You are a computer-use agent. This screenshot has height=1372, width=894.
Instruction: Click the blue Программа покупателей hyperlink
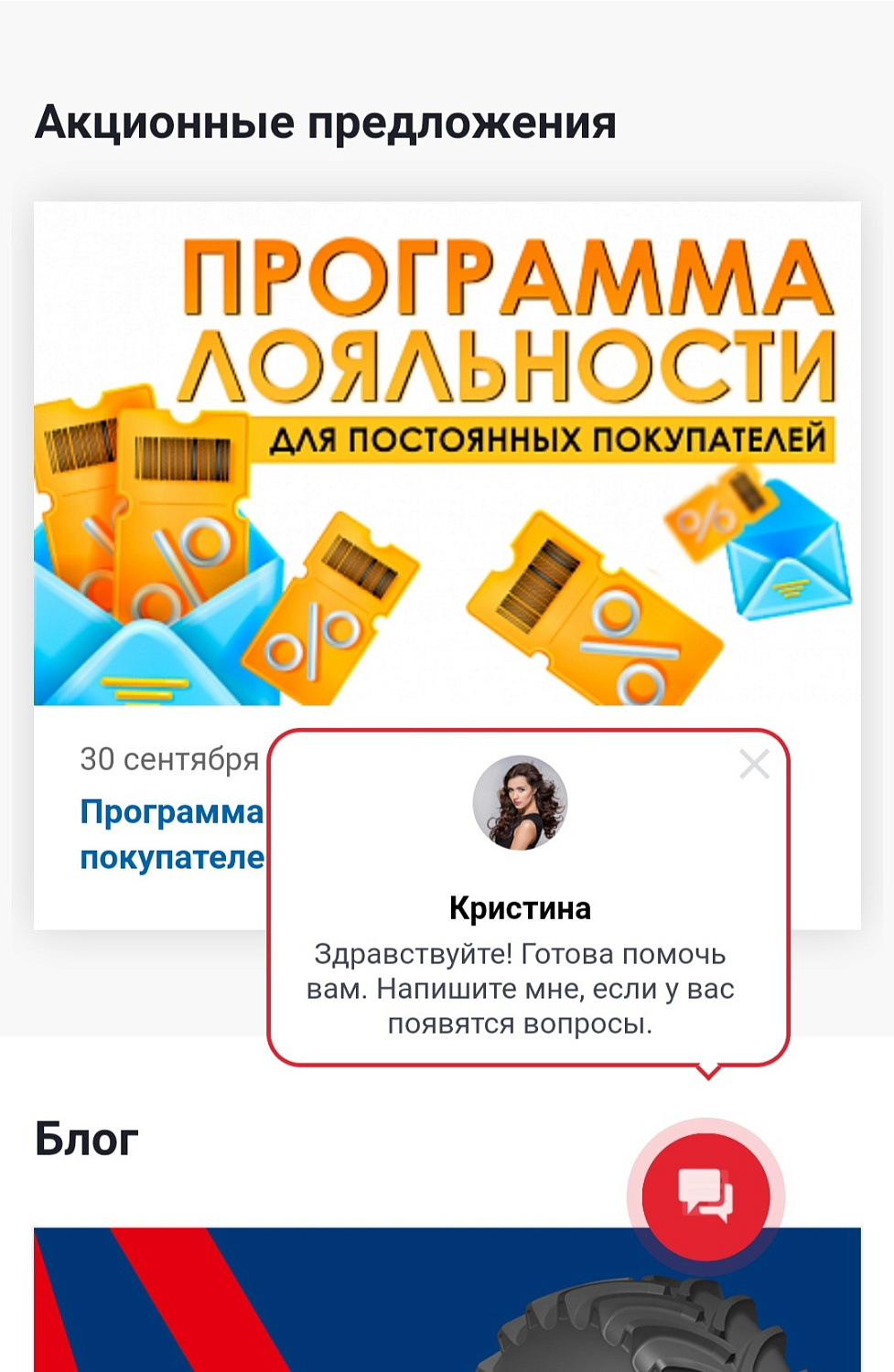pos(171,834)
